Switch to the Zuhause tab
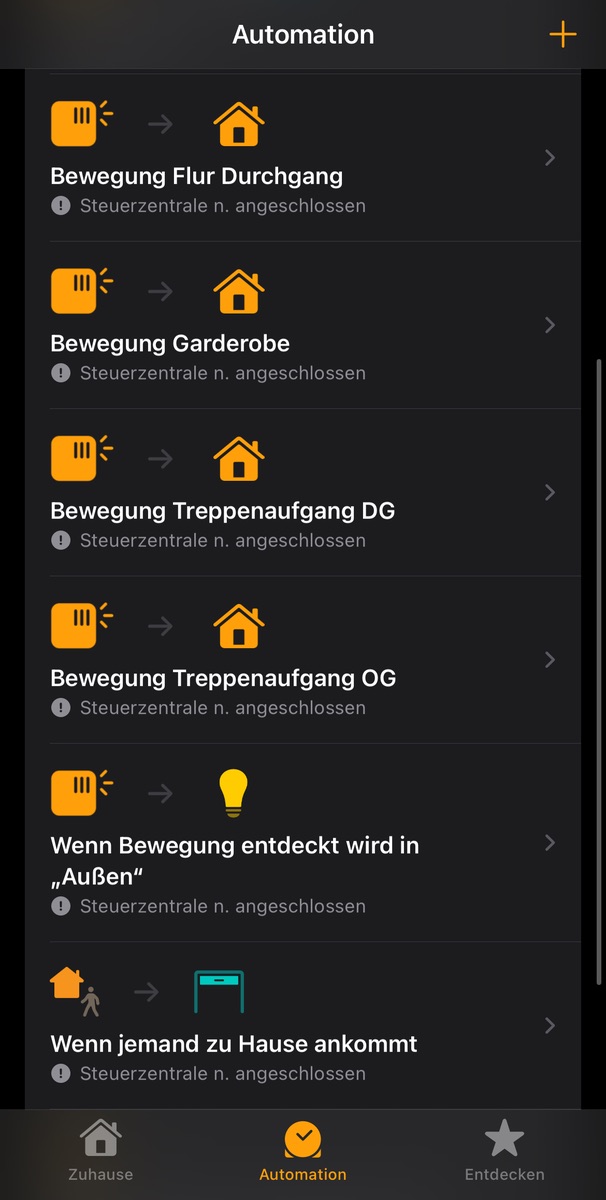This screenshot has width=606, height=1200. [100, 1150]
